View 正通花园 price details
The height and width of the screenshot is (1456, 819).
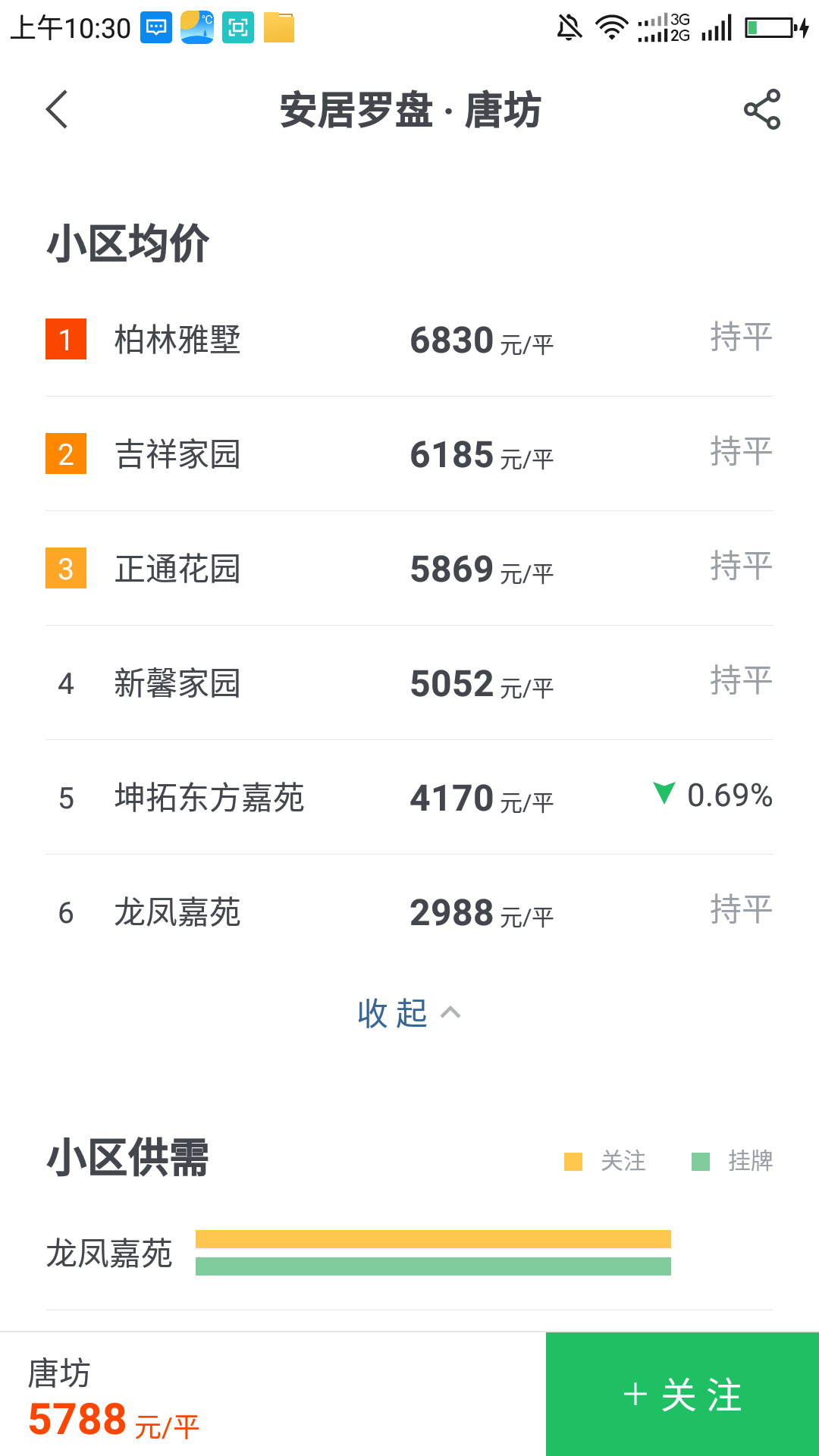409,569
